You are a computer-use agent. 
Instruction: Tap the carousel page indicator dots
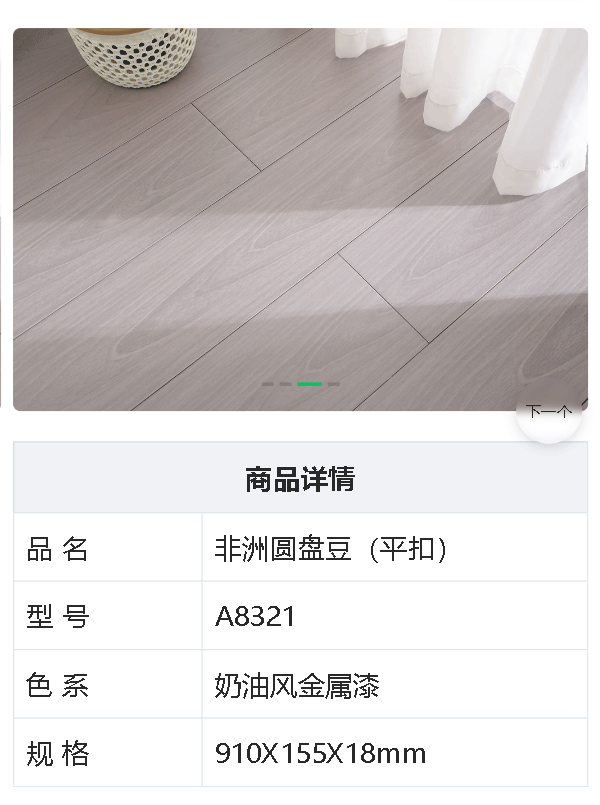pos(300,384)
